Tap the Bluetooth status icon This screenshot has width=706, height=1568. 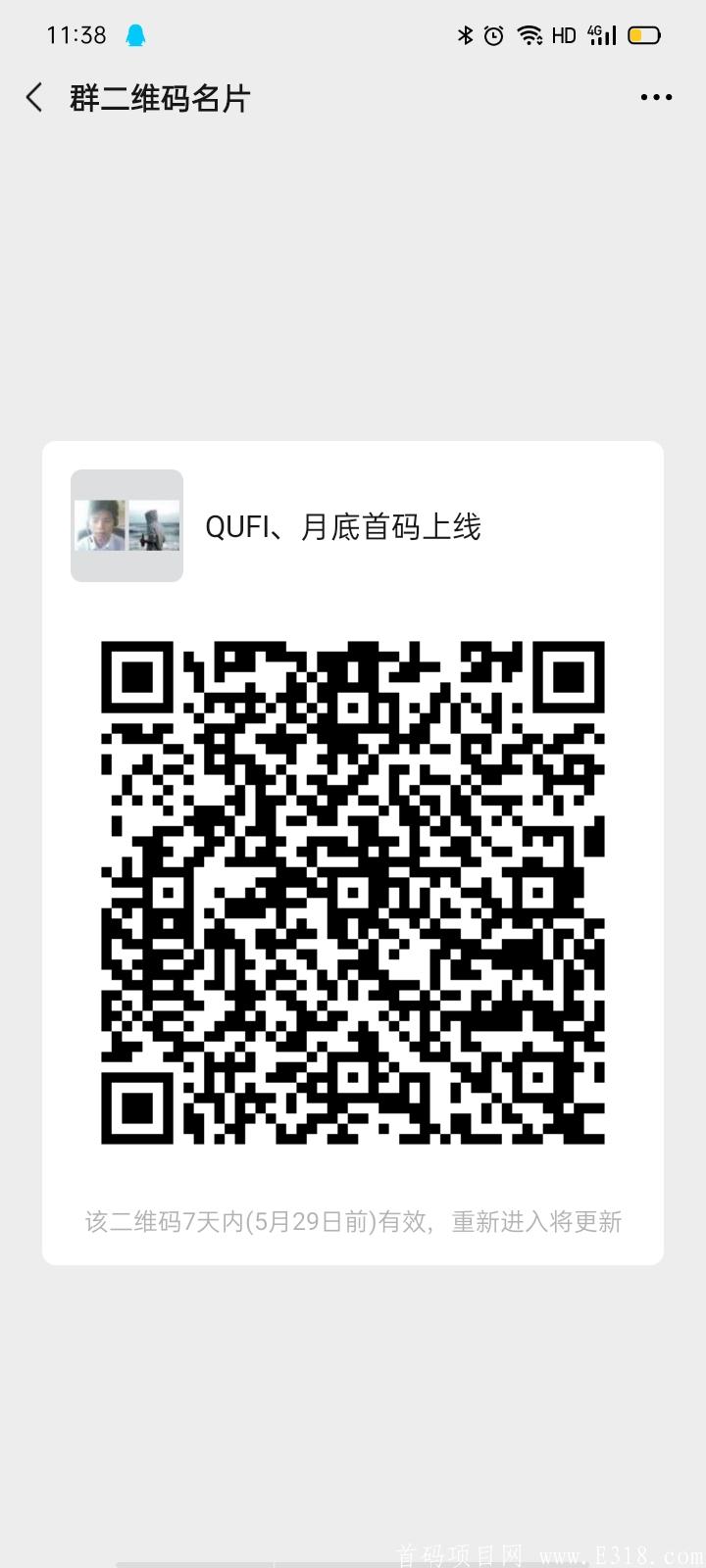[465, 34]
